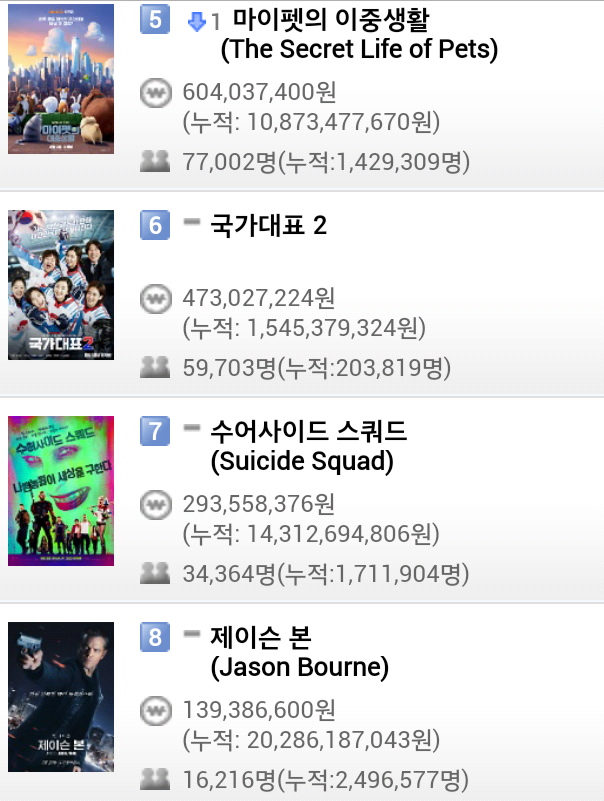
Task: Open the 국가대표 2 movie entry
Action: coord(268,226)
